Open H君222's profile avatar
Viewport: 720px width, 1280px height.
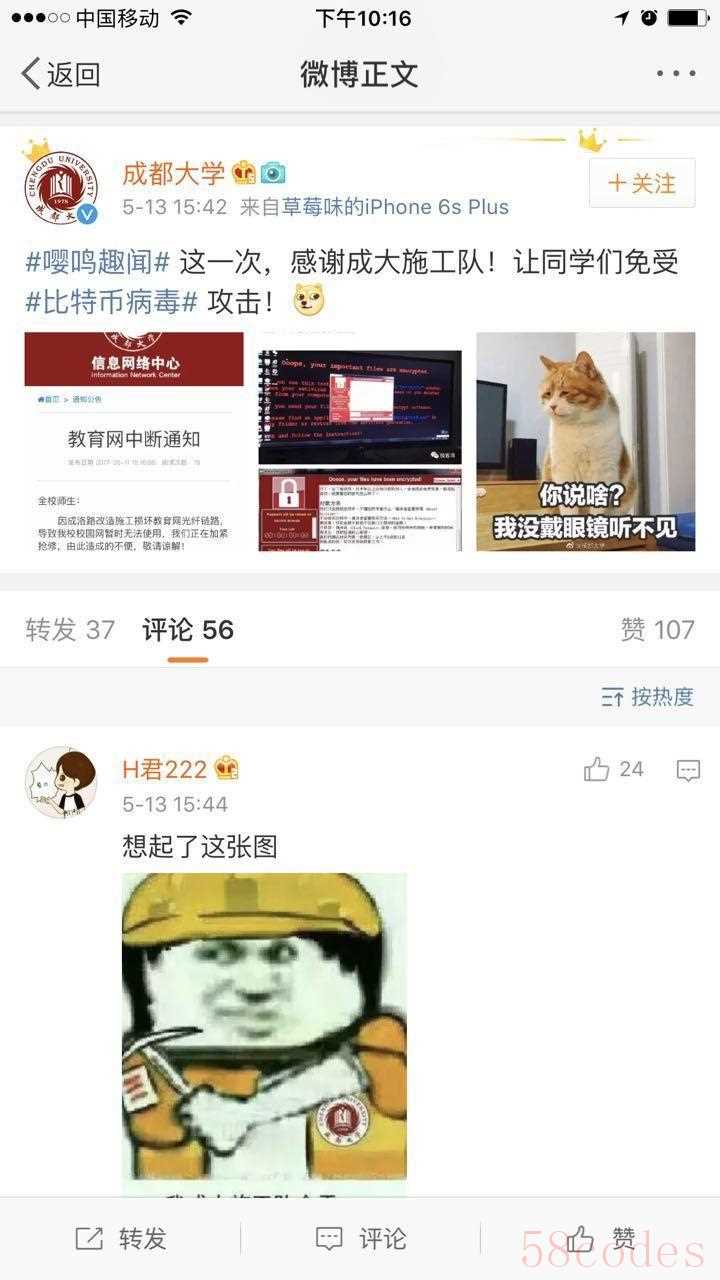[x=61, y=782]
